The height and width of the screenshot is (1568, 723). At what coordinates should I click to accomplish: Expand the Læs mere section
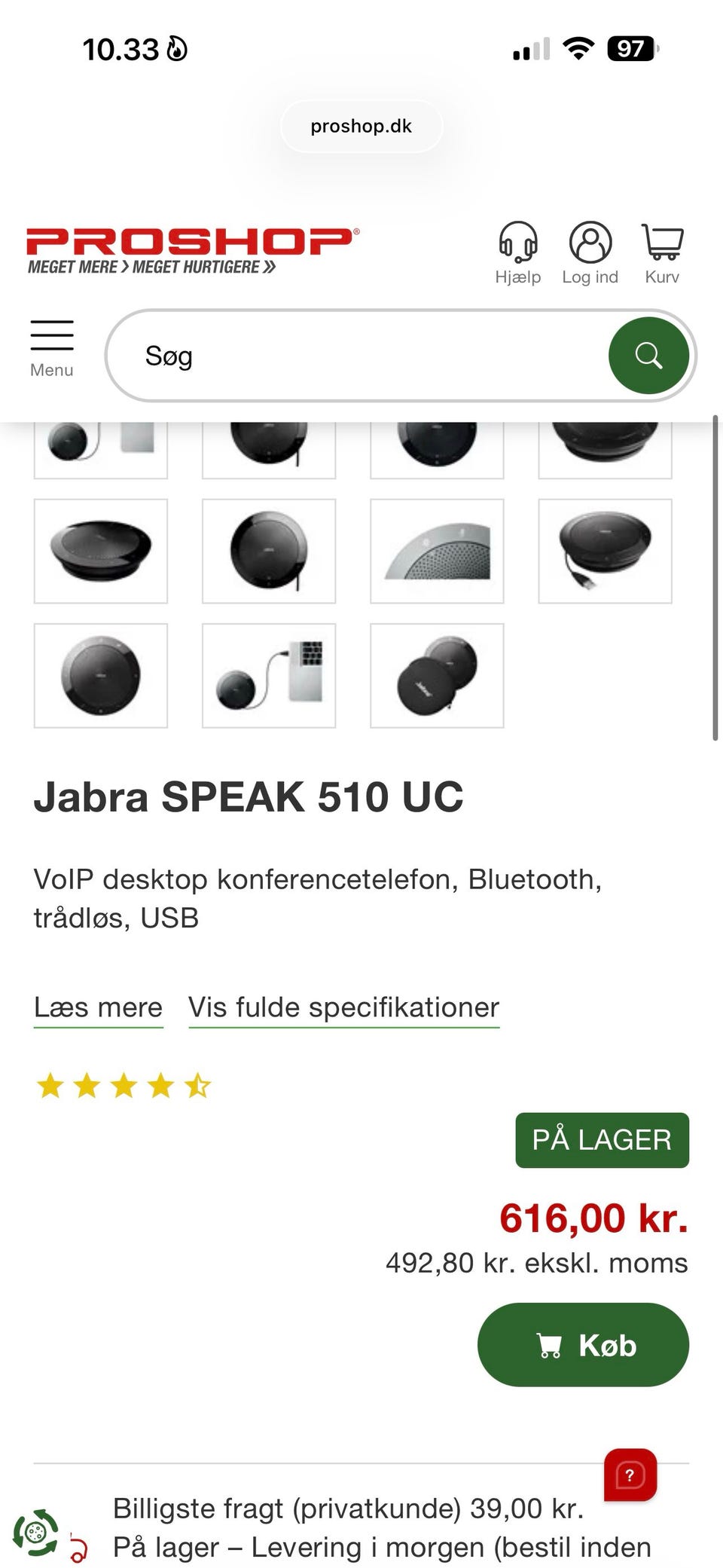tap(98, 1007)
